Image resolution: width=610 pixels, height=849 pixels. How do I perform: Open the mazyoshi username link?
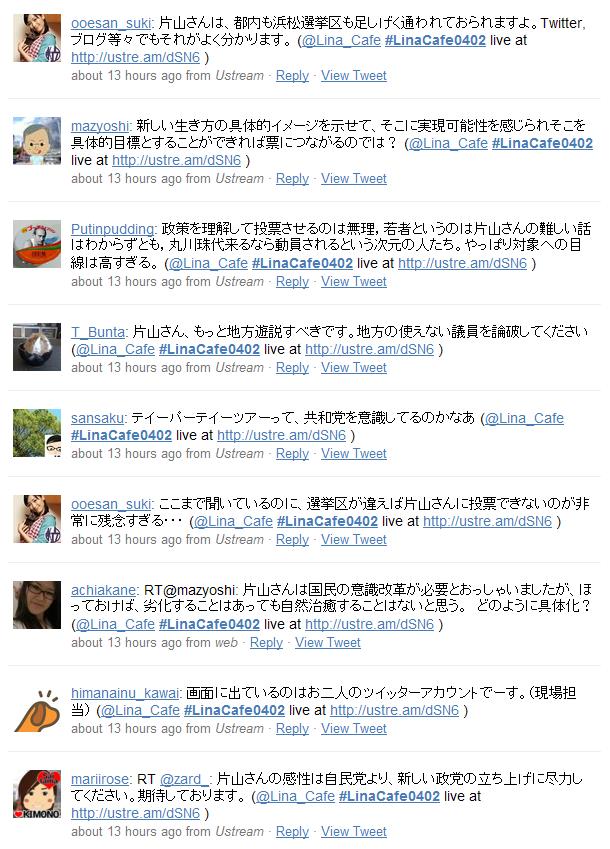click(100, 124)
